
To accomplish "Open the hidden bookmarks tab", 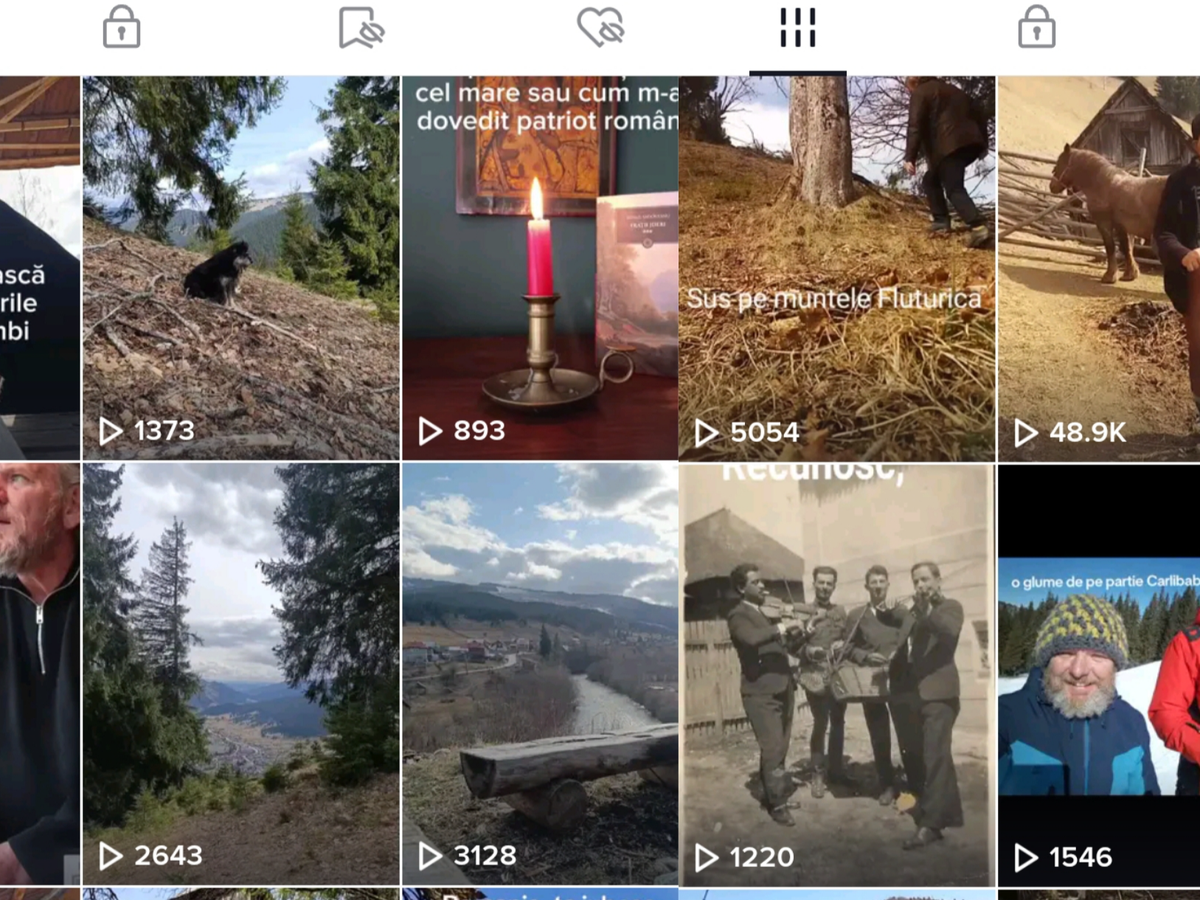I will (361, 27).
